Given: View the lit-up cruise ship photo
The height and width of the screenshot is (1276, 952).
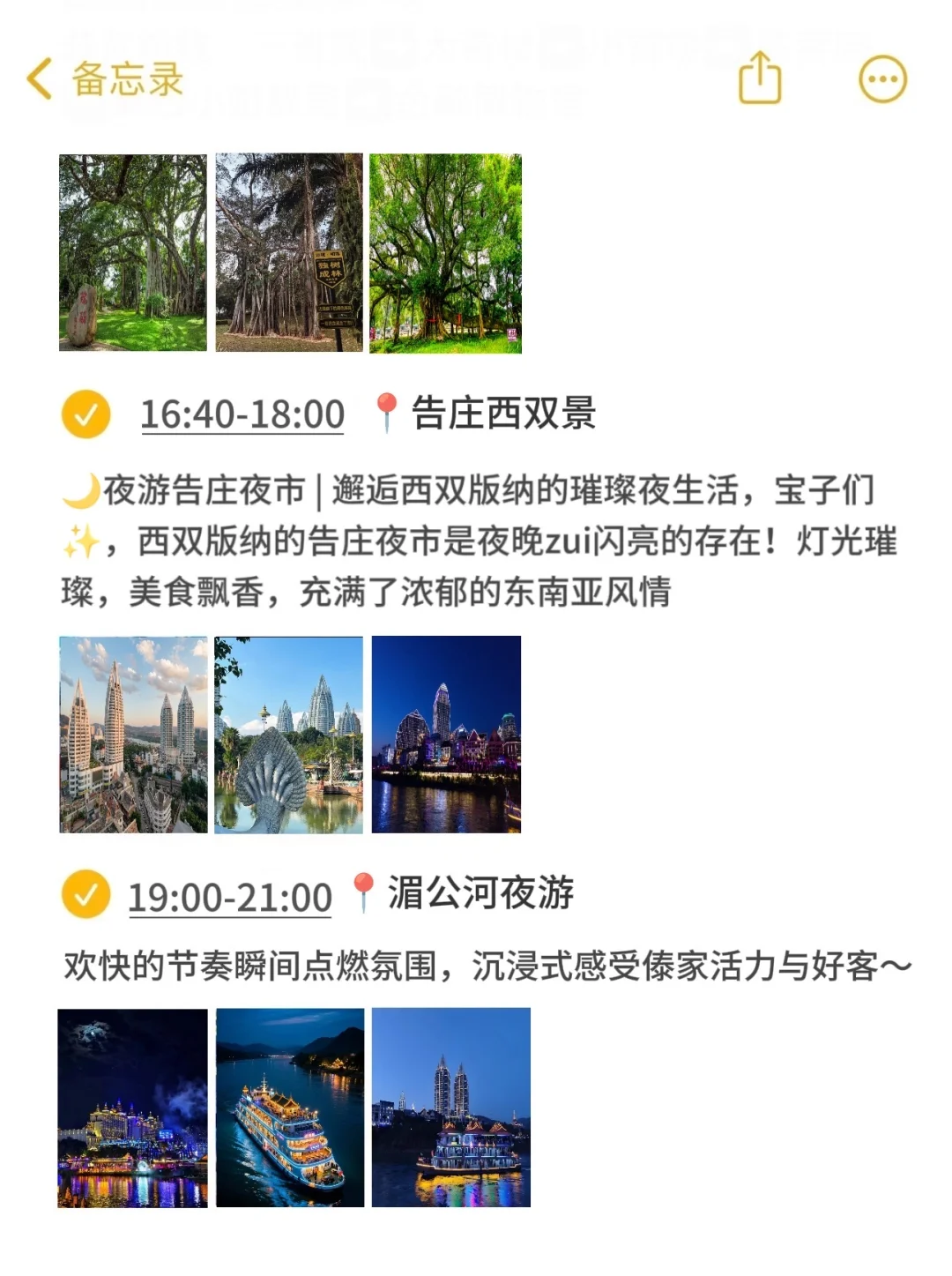Looking at the screenshot, I should 290,1108.
